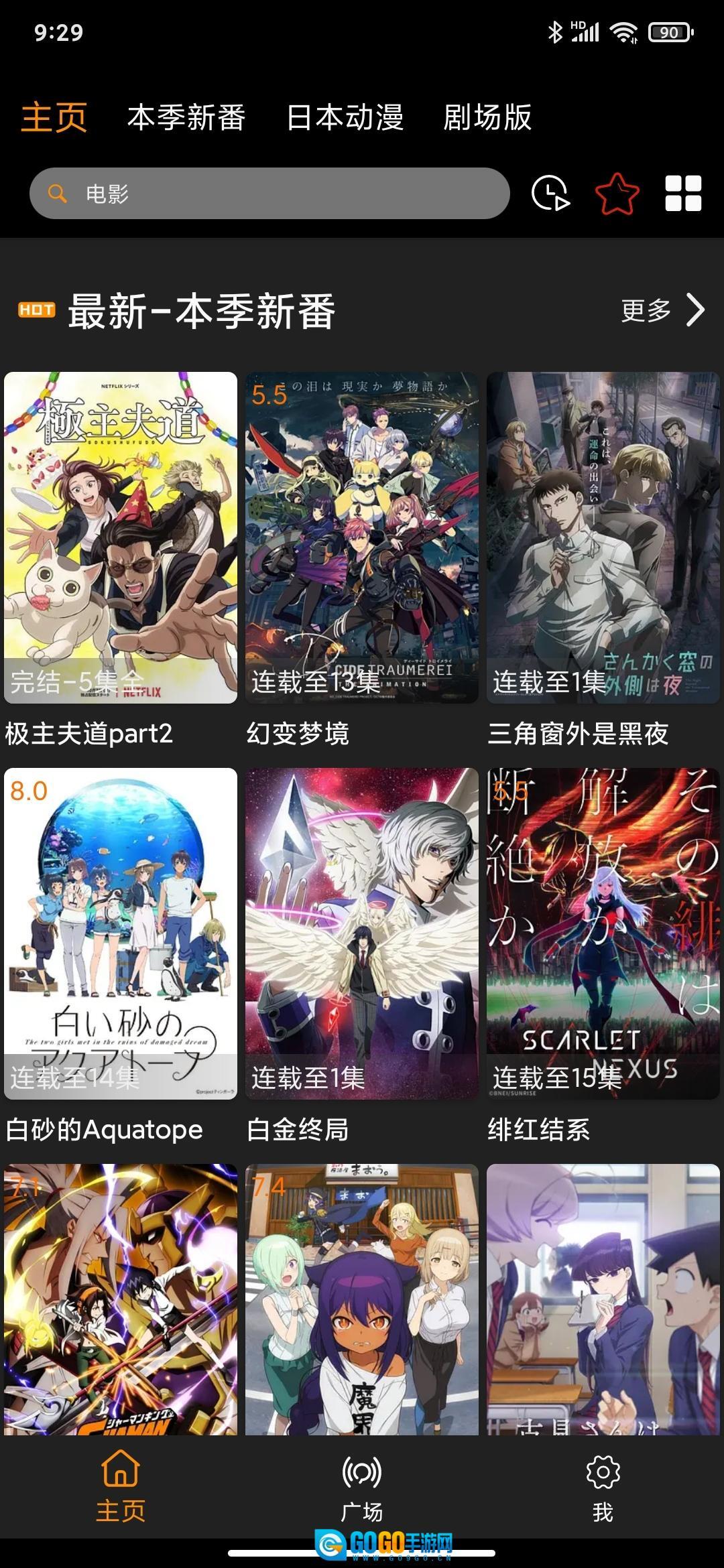Screen dimensions: 724x1568
Task: Open the 白砂的Aquatope anime card
Action: (121, 933)
